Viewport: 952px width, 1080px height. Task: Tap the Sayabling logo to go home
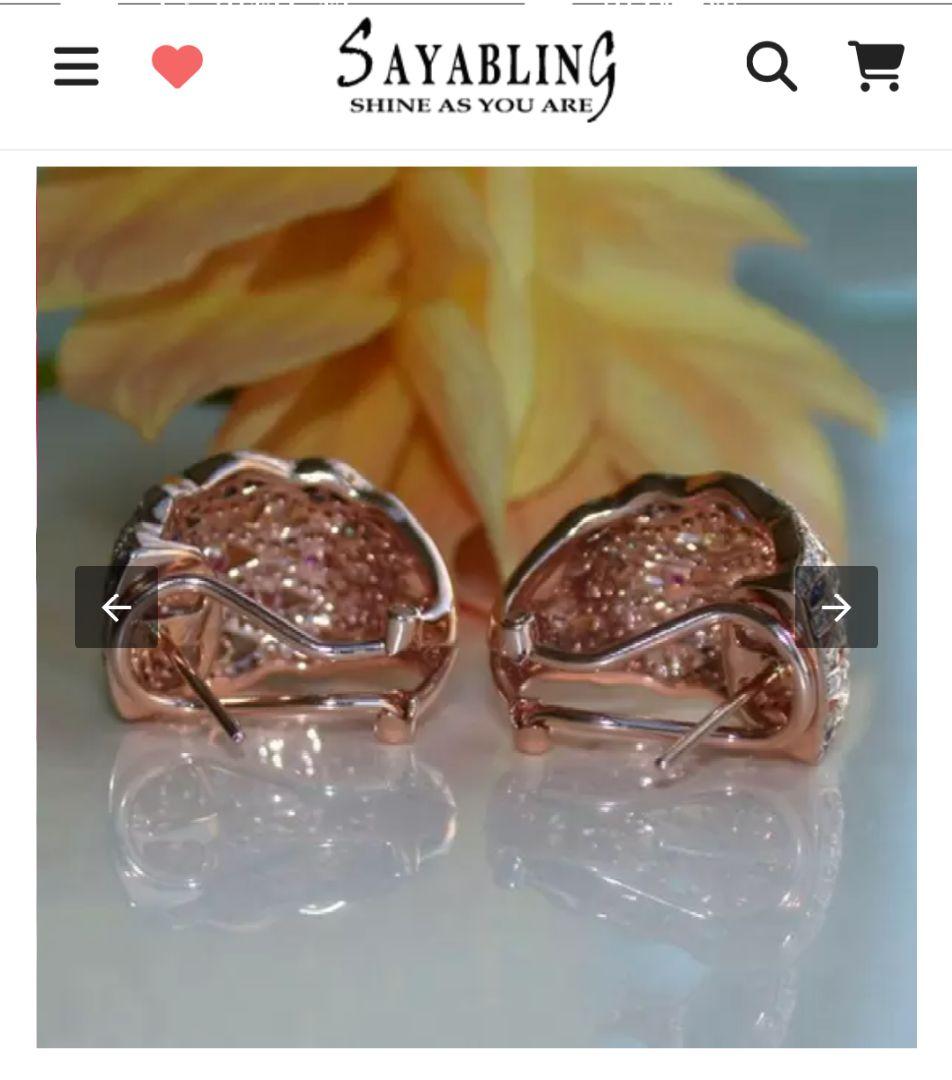[476, 70]
